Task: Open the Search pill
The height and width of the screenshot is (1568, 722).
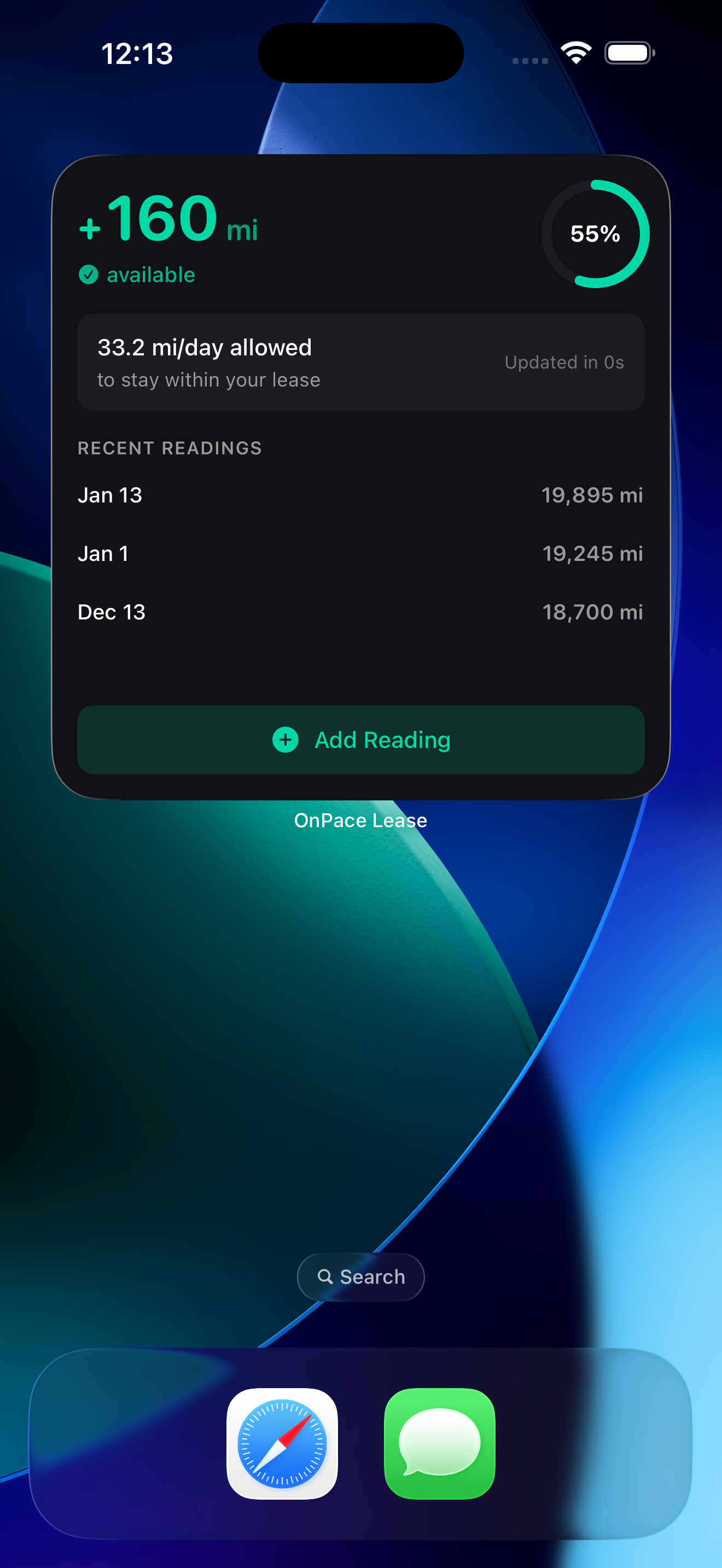Action: coord(360,1277)
